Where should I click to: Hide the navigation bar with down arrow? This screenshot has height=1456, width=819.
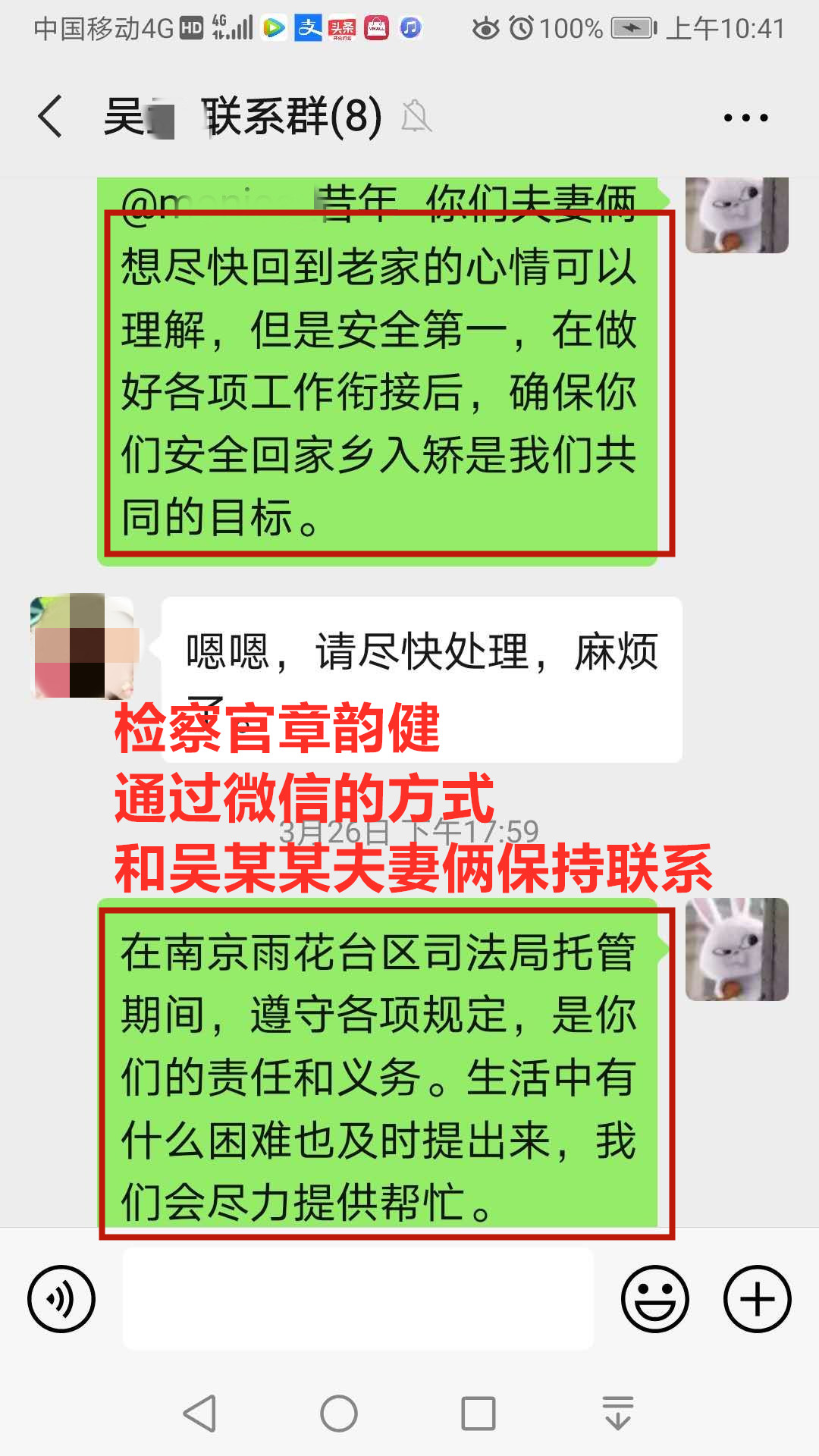(618, 1414)
